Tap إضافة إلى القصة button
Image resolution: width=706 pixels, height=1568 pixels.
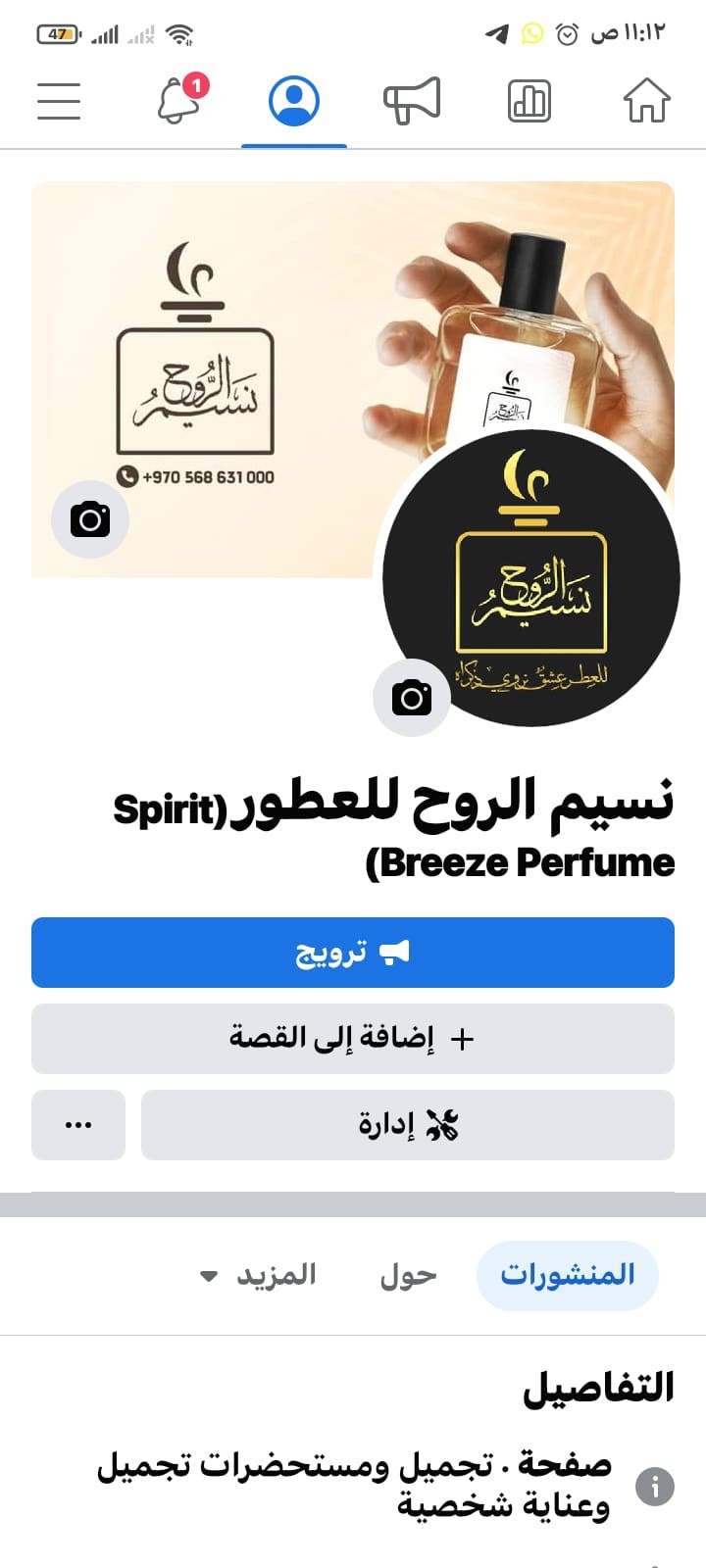pyautogui.click(x=353, y=1039)
